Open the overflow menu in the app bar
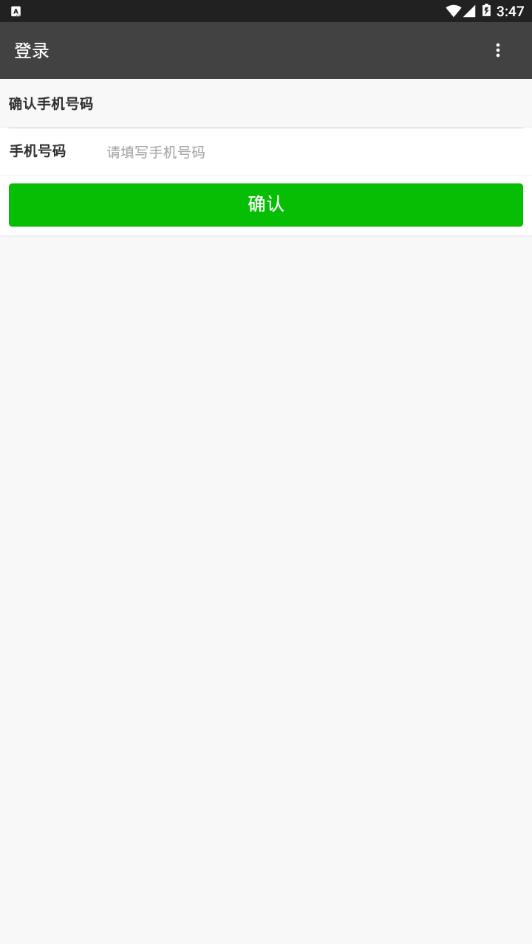This screenshot has height=944, width=532. [x=497, y=51]
